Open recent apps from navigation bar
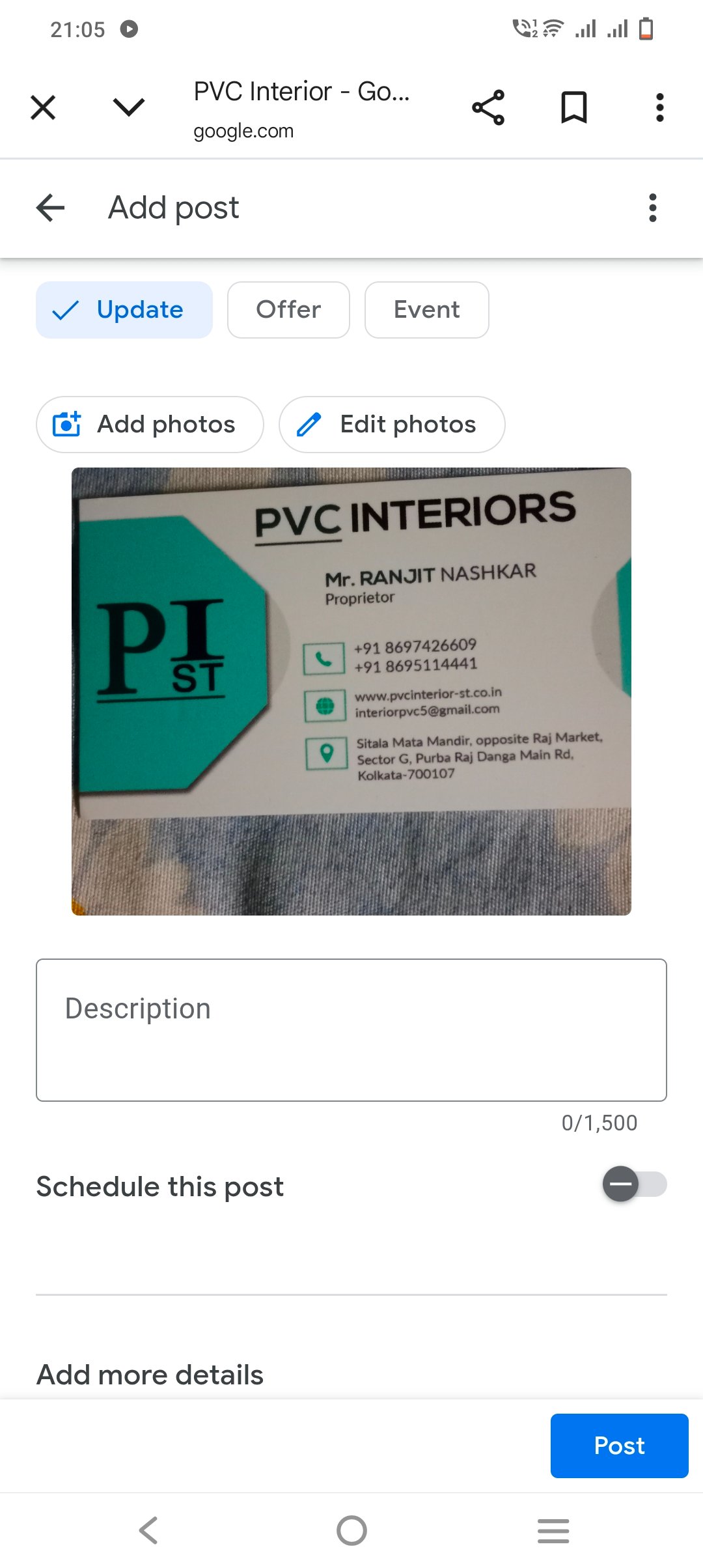 (x=553, y=1530)
